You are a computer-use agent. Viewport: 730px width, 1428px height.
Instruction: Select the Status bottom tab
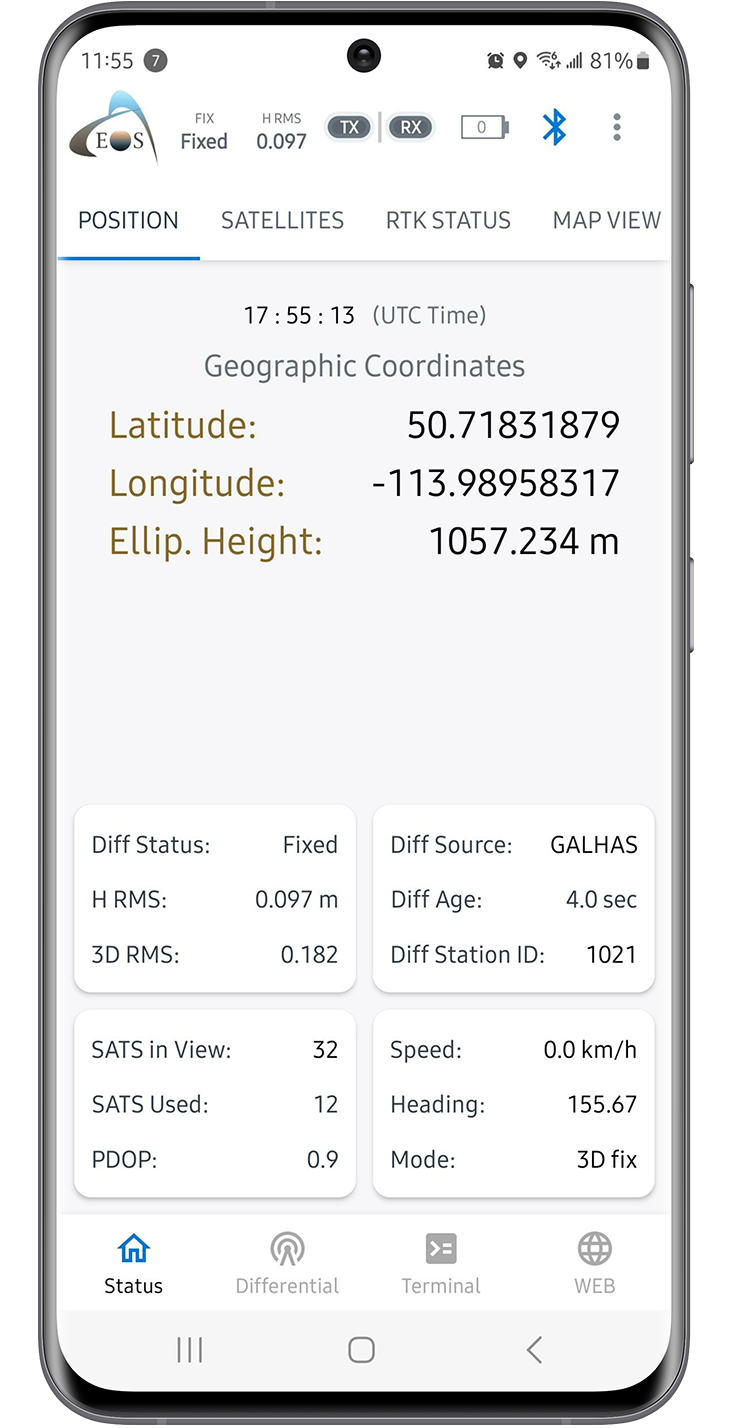point(133,1265)
